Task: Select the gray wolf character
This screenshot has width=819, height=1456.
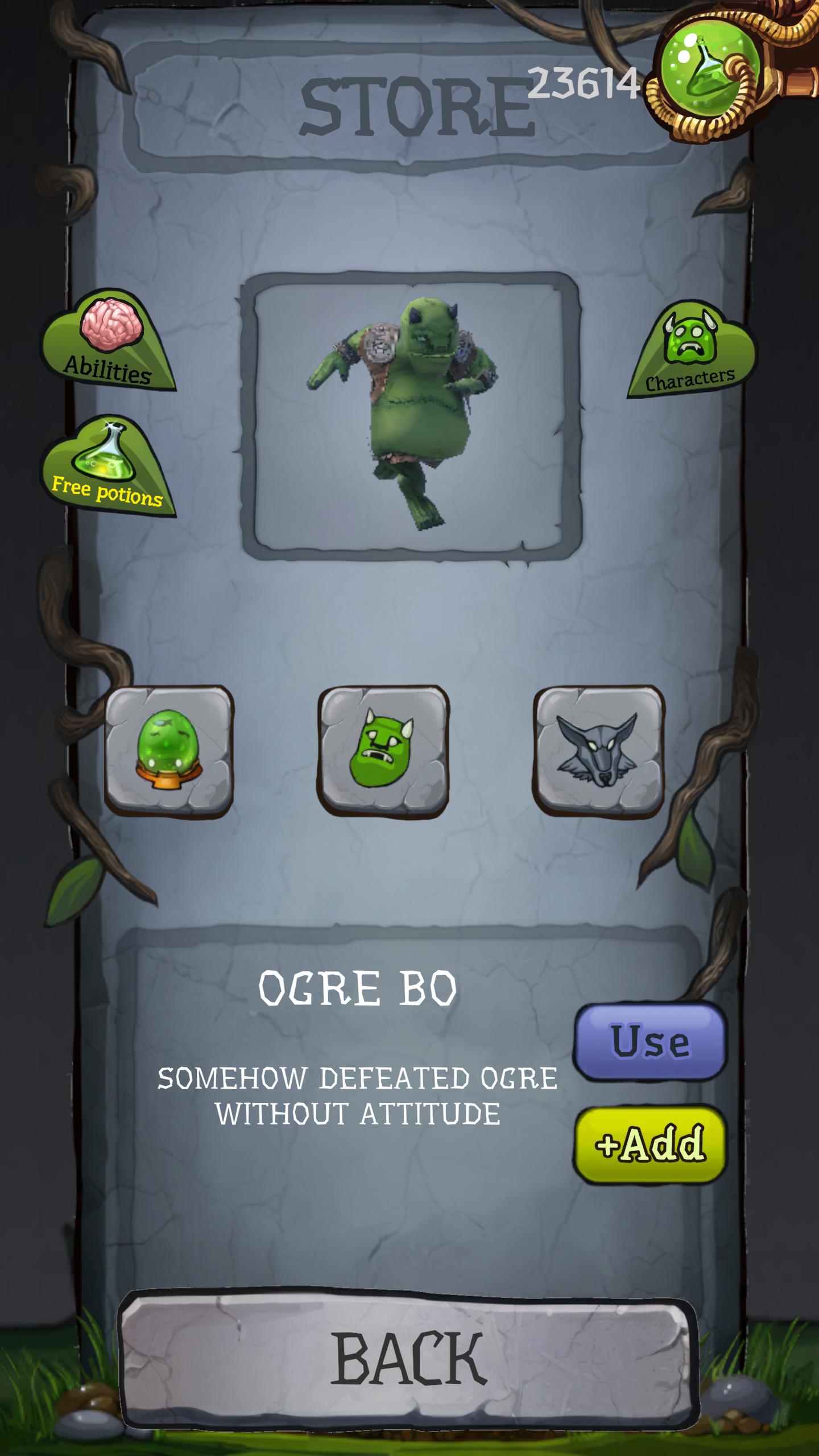Action: tap(598, 750)
